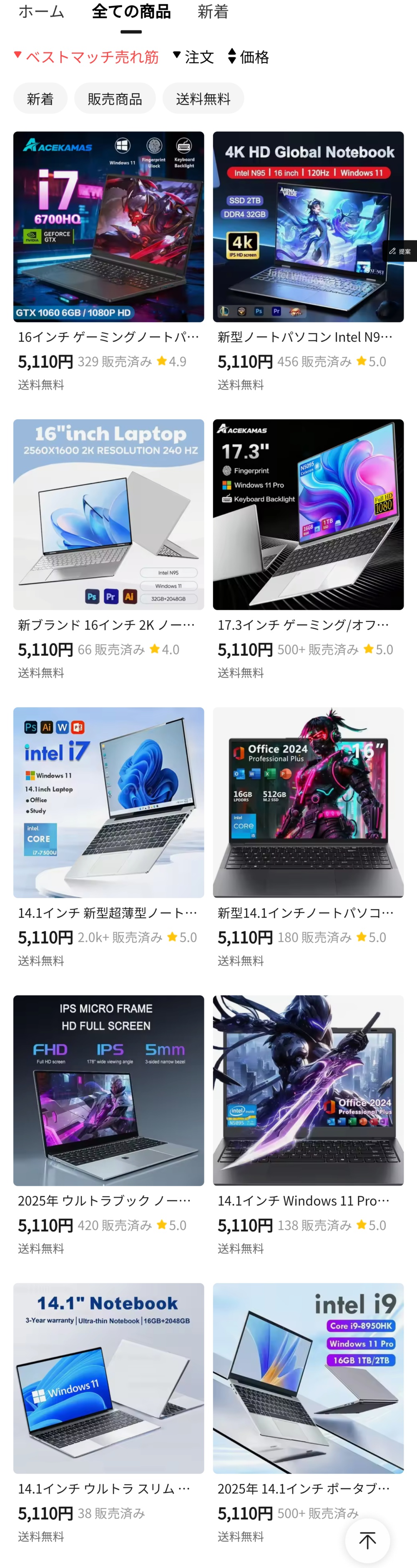Select the 全ての商品 tab
The width and height of the screenshot is (417, 1568).
[131, 12]
